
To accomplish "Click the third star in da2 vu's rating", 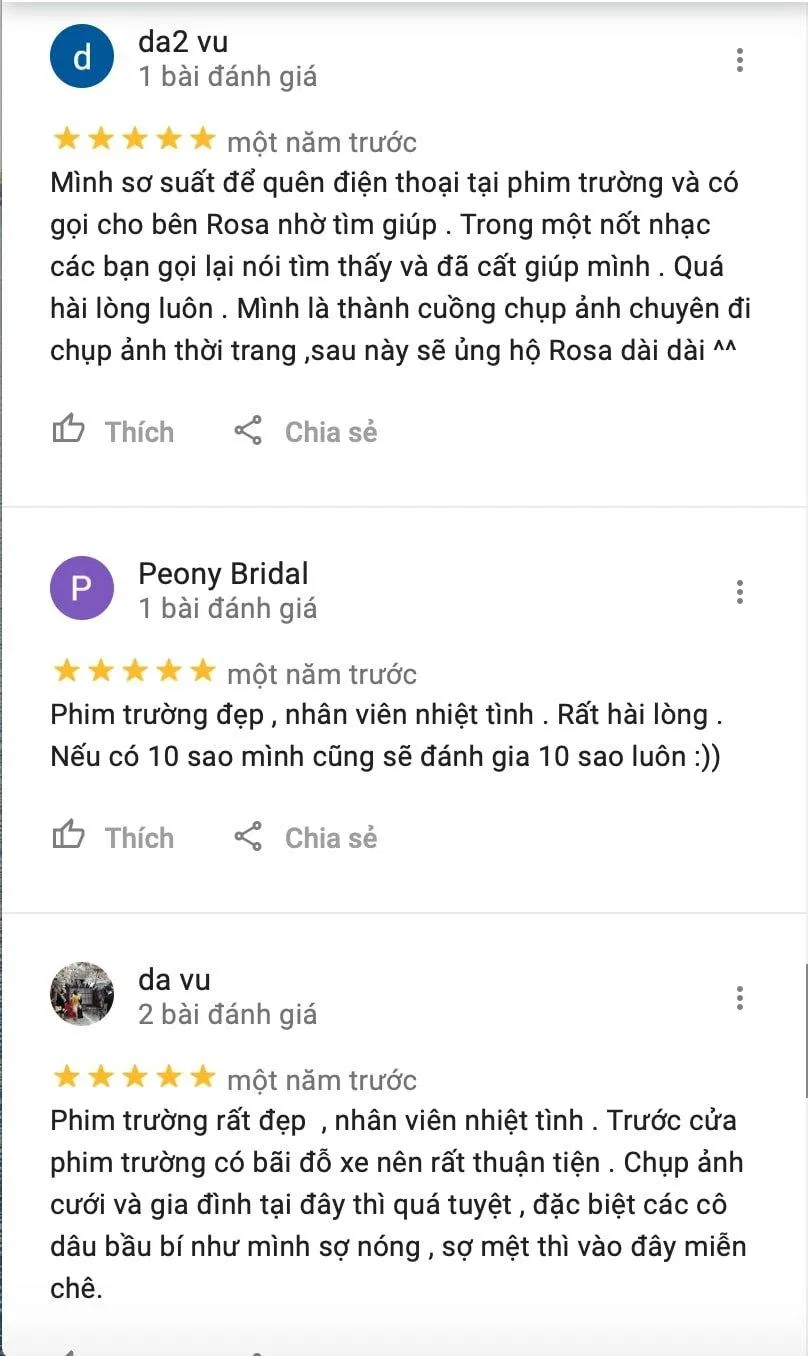I will pyautogui.click(x=135, y=139).
